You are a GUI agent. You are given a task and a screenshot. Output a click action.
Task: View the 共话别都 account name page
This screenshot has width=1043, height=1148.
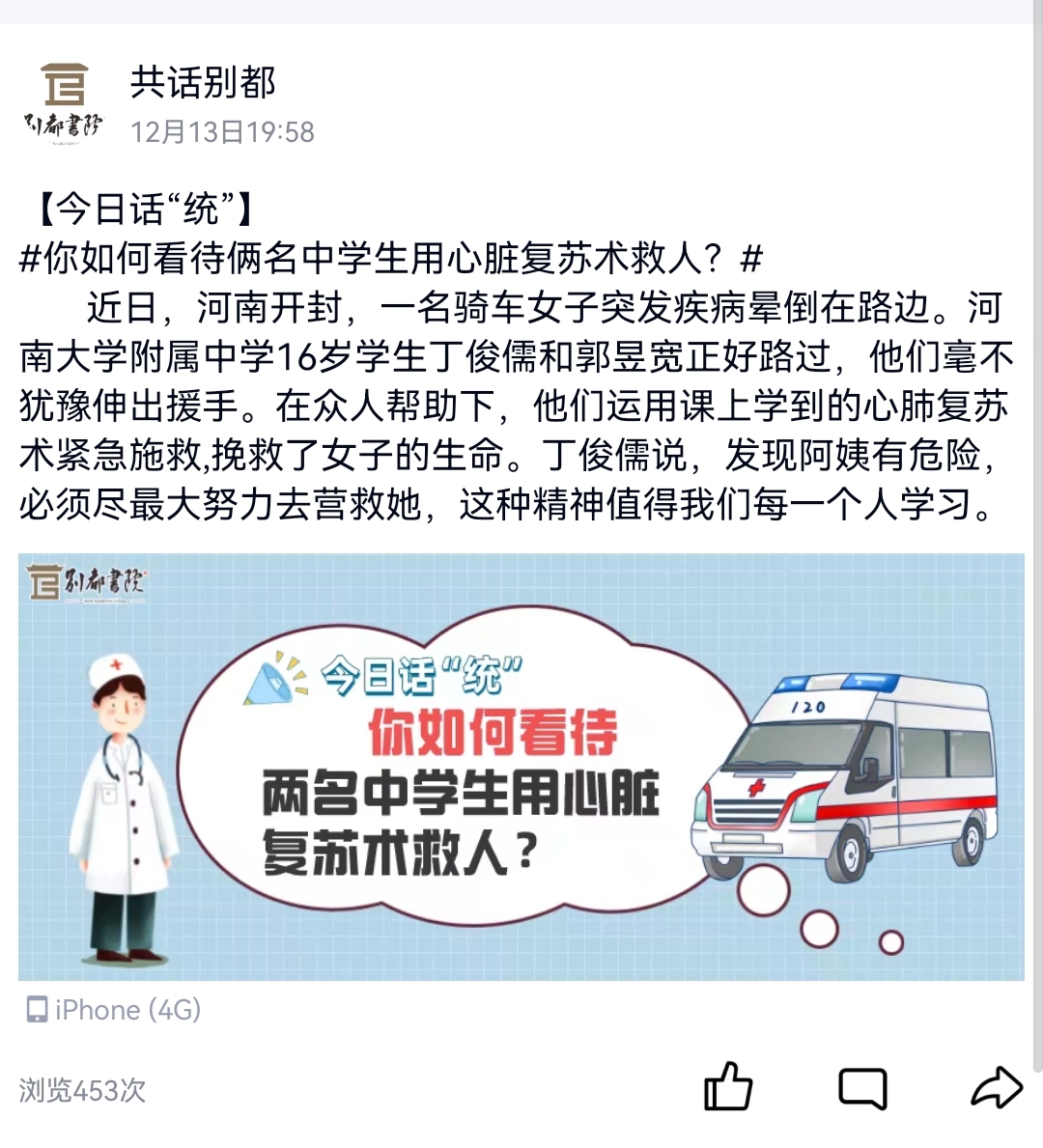point(203,83)
